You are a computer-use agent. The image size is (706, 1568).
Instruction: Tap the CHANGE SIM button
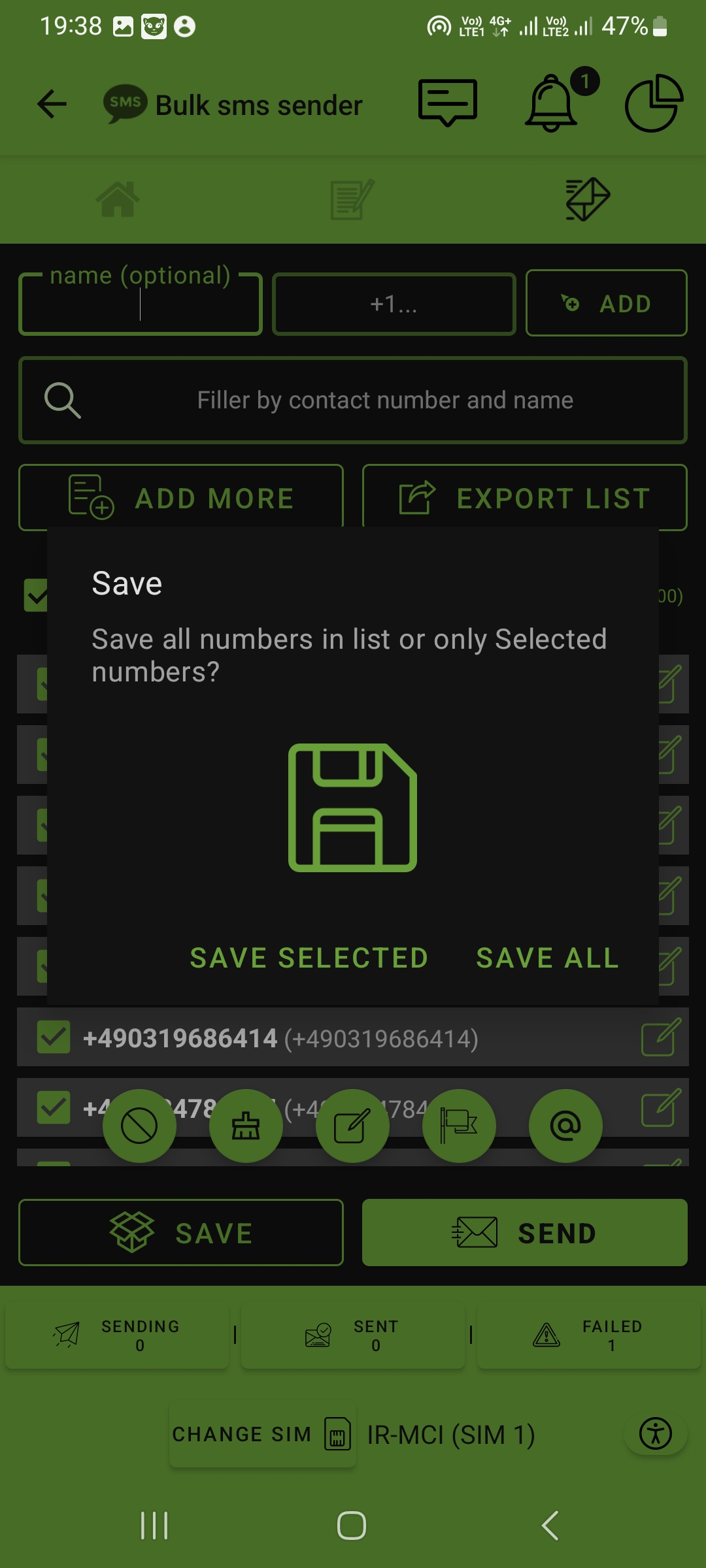click(261, 1434)
